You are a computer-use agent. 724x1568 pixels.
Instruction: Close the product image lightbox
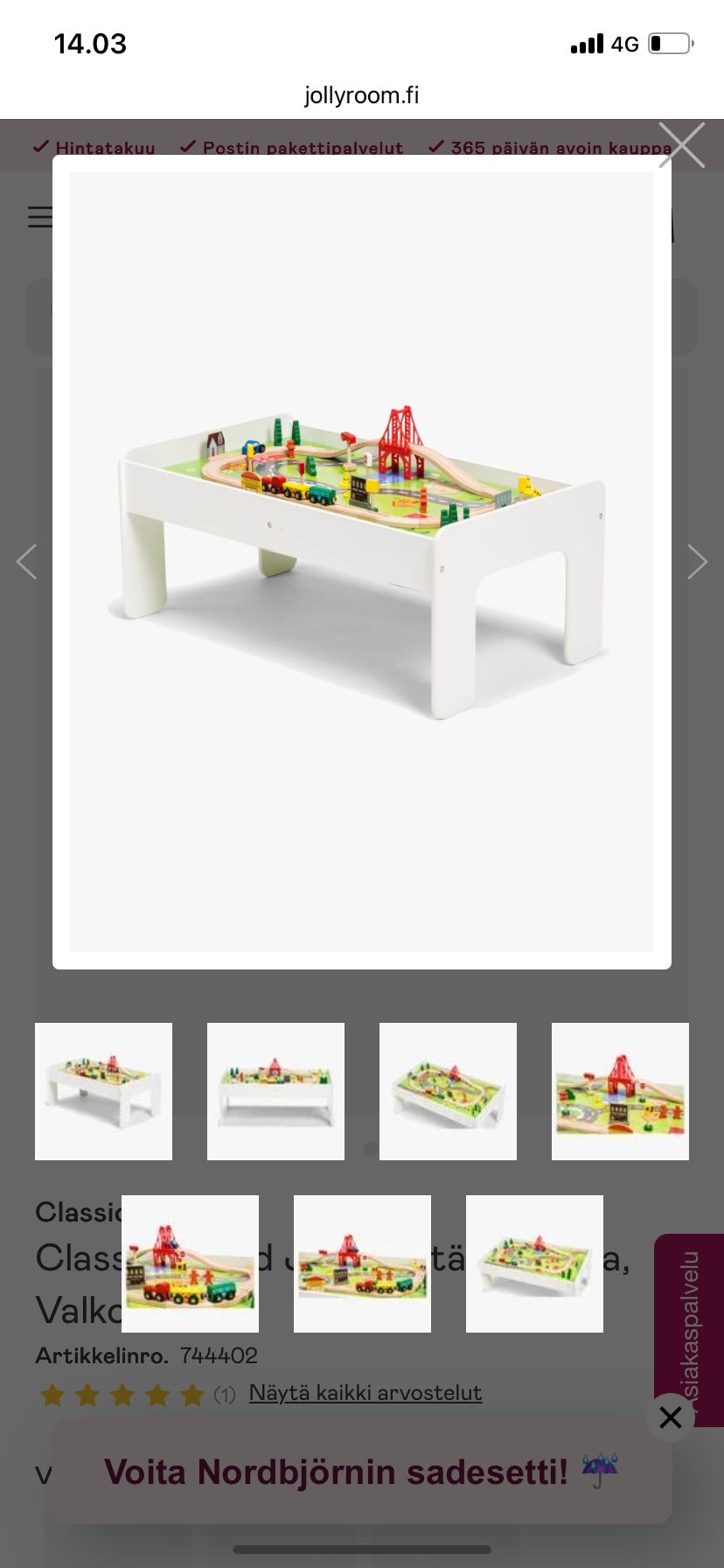682,144
